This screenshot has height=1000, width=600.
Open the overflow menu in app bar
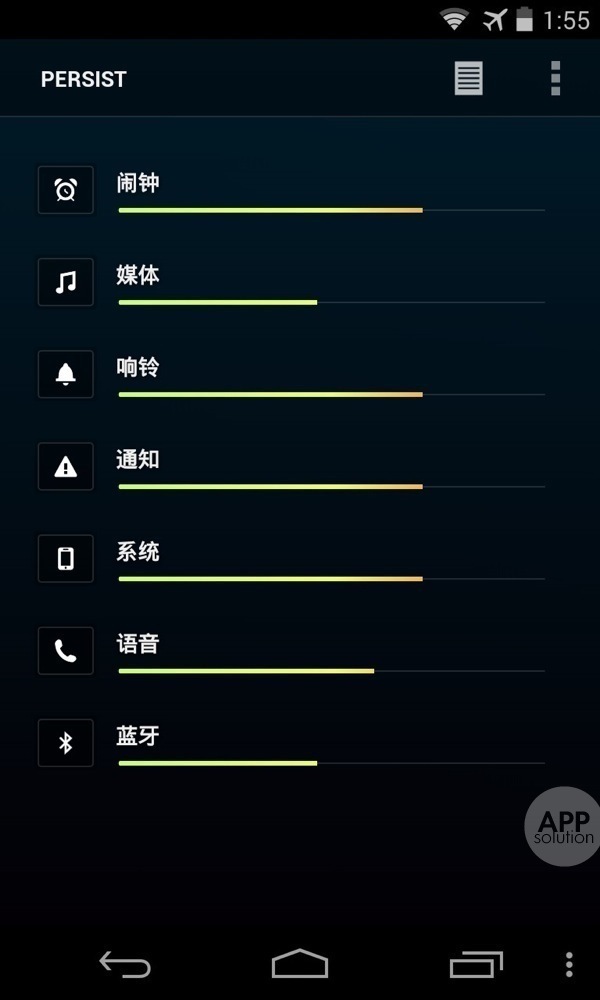555,79
